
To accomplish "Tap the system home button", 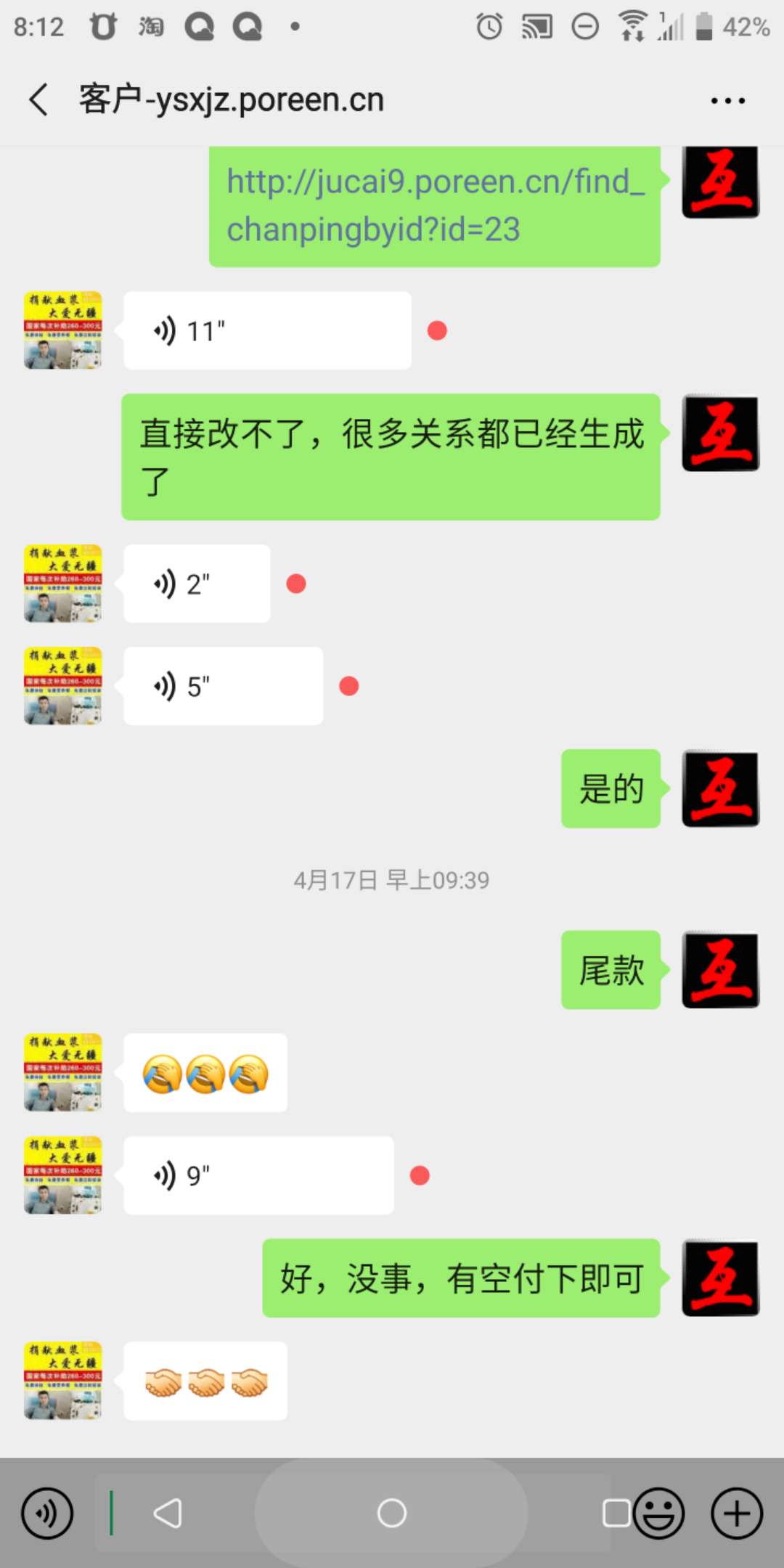I will click(391, 1514).
